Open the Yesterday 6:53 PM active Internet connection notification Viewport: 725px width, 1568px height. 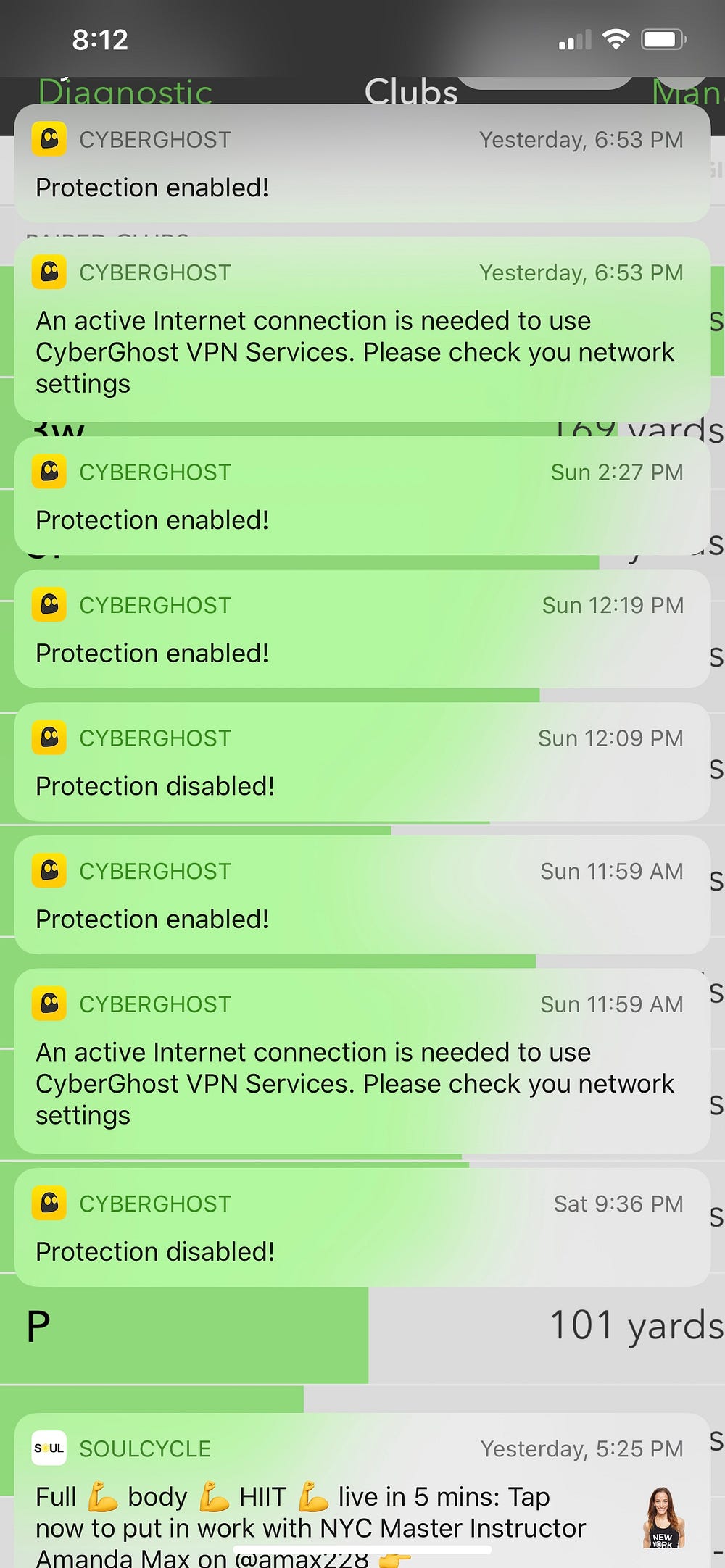[x=362, y=330]
